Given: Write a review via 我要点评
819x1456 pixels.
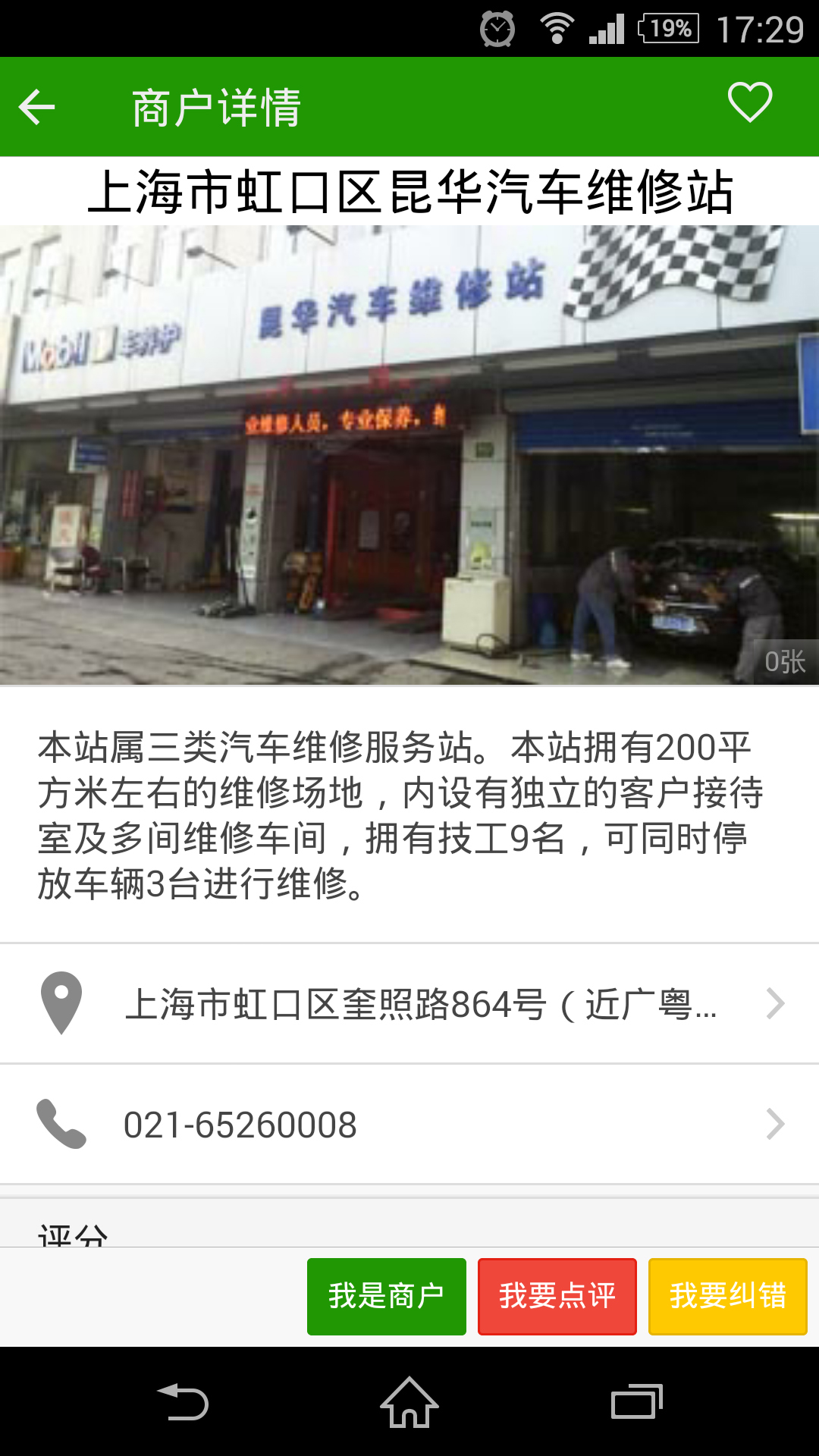Looking at the screenshot, I should tap(557, 1296).
